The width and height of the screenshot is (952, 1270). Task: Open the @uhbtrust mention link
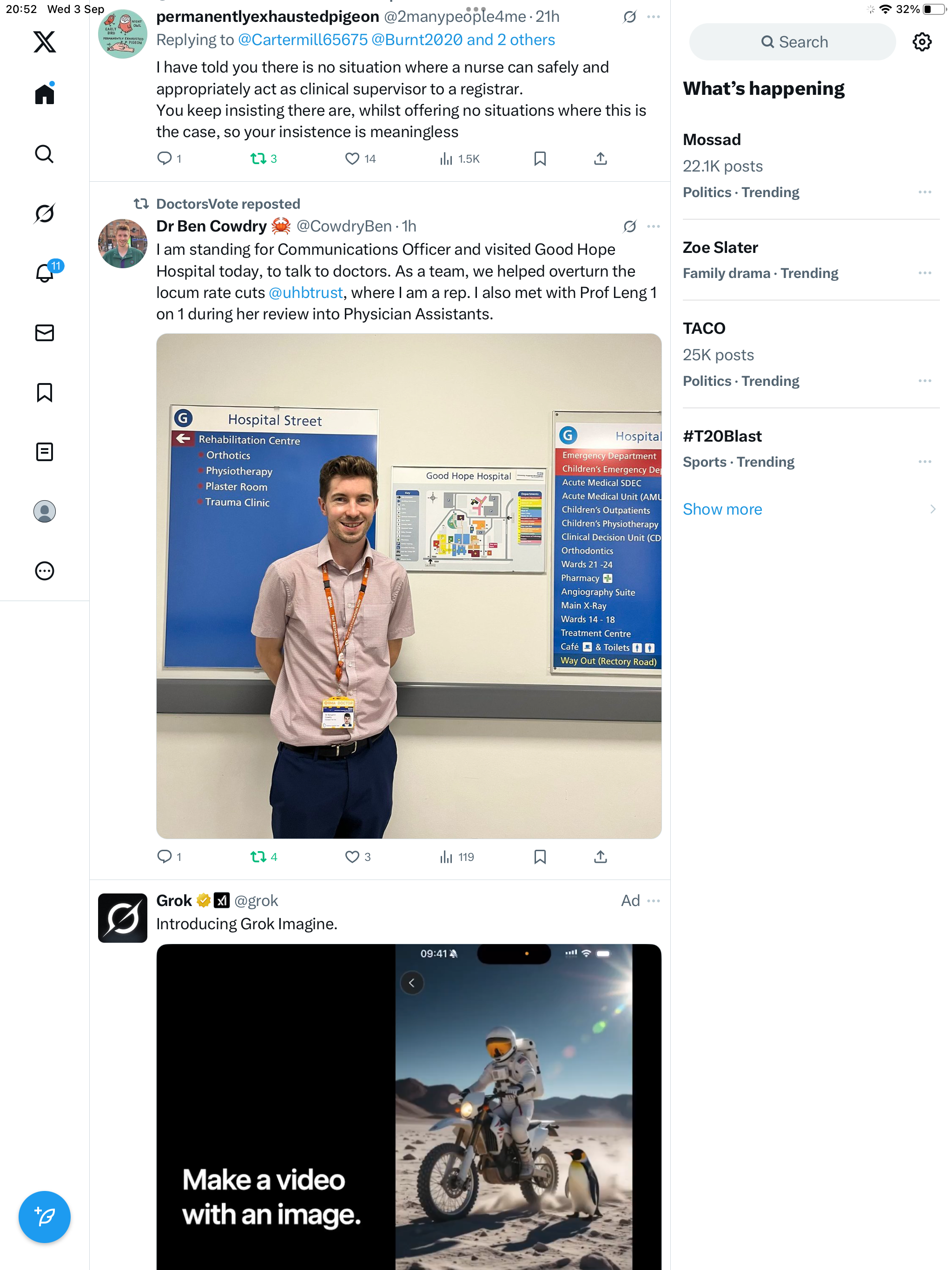[305, 293]
